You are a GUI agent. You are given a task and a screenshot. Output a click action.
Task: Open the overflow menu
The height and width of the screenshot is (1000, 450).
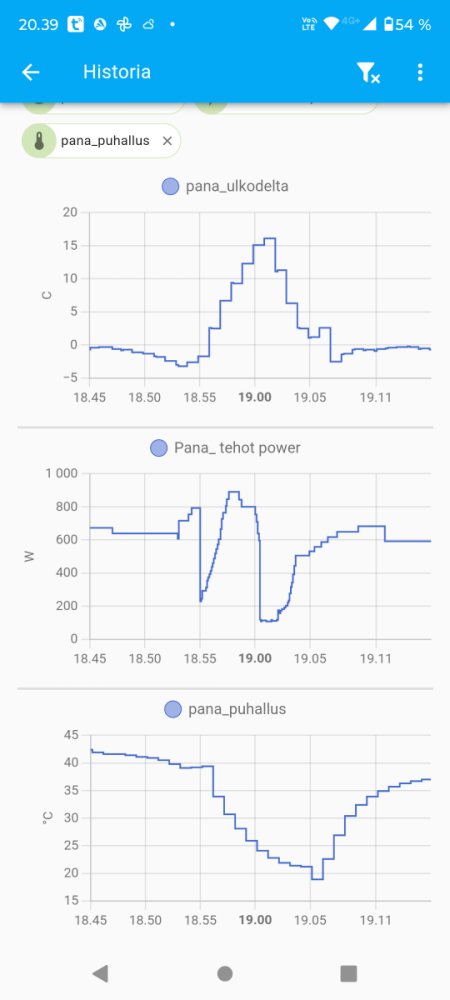[419, 72]
